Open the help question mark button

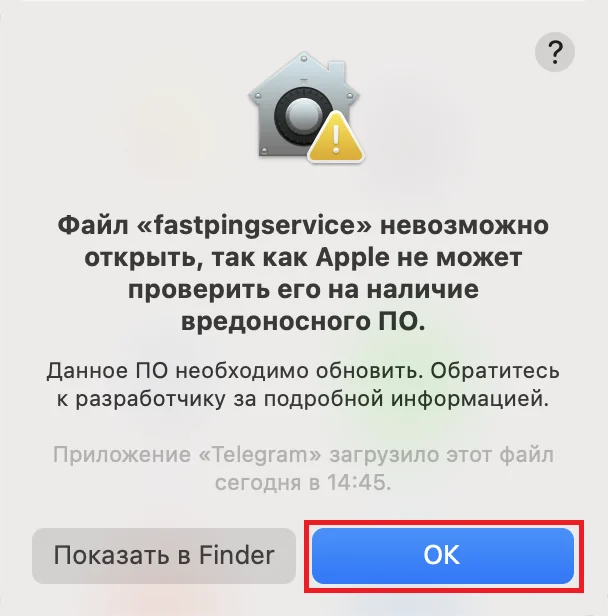click(555, 51)
